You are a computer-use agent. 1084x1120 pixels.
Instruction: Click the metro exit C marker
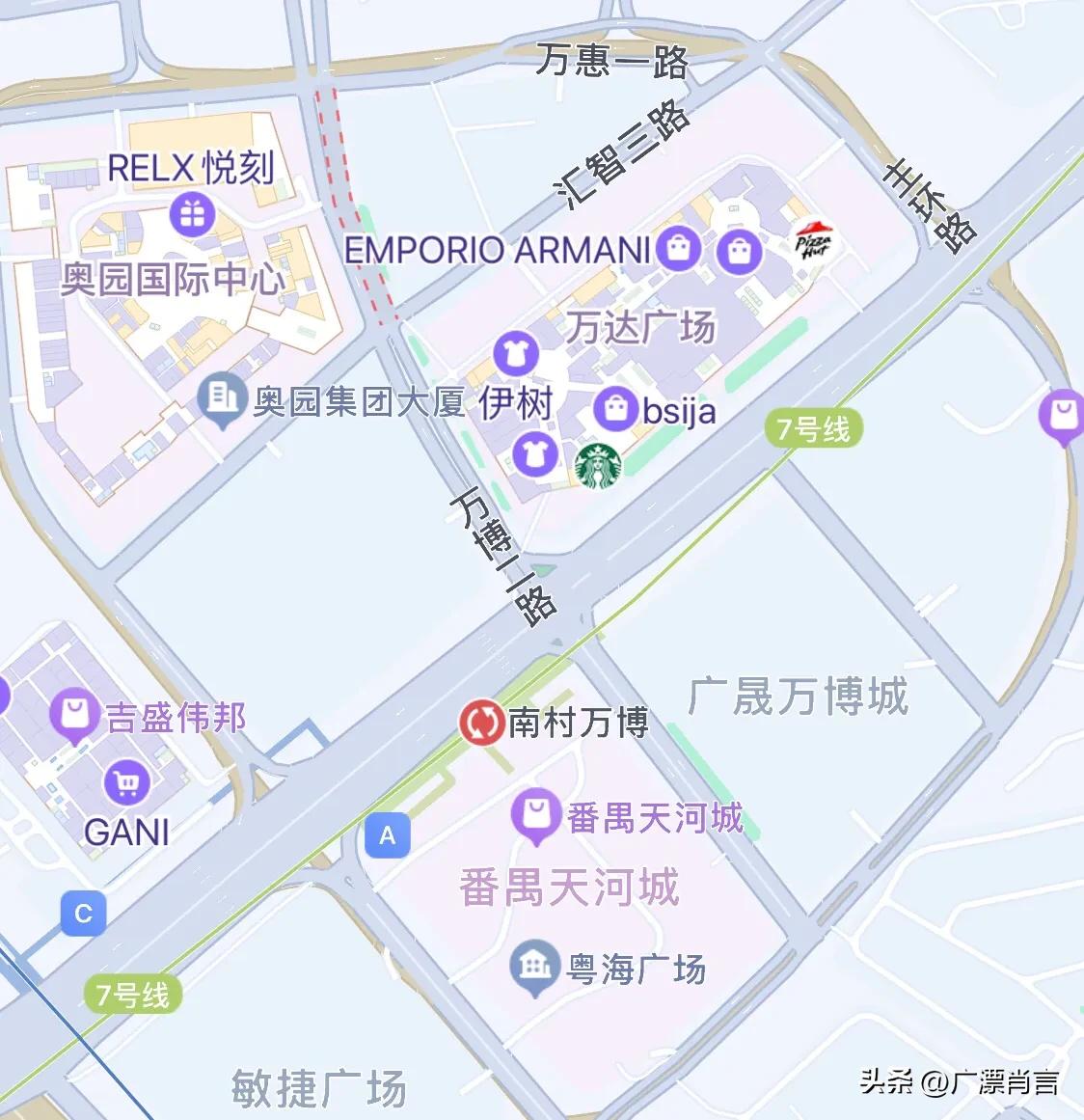[83, 912]
